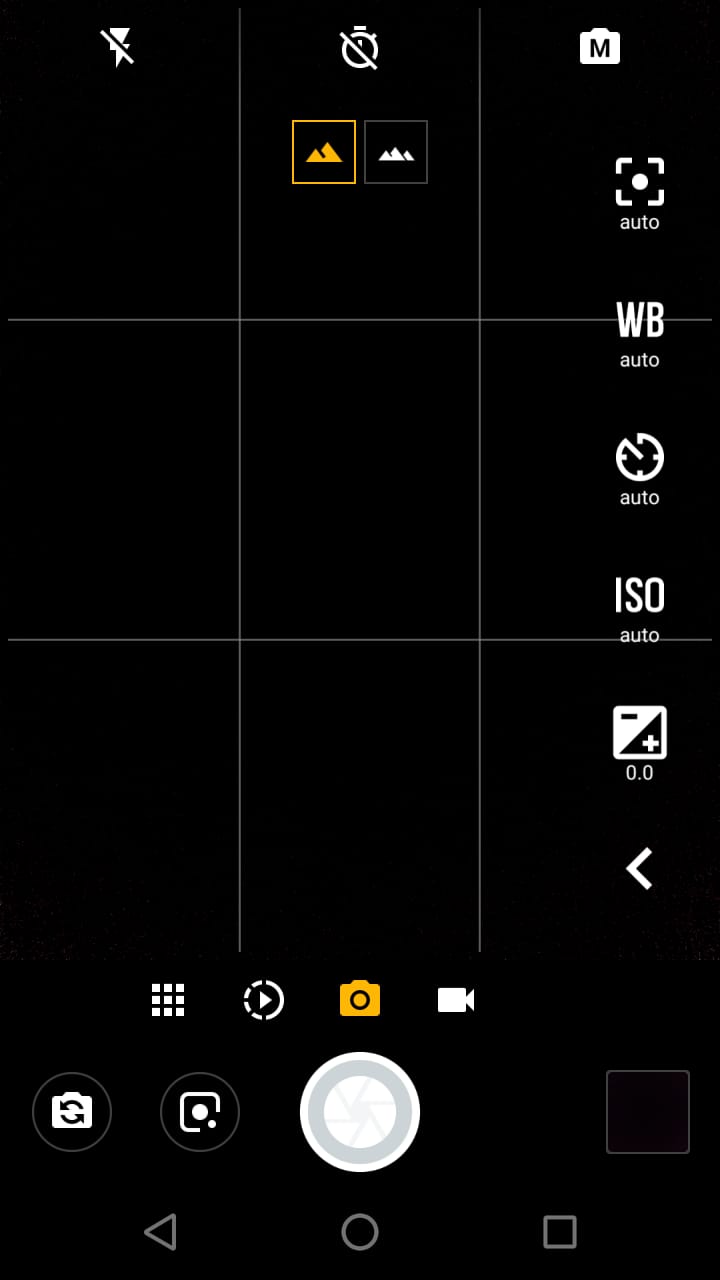Collapse the manual controls panel arrow
The width and height of the screenshot is (720, 1280).
pos(640,869)
